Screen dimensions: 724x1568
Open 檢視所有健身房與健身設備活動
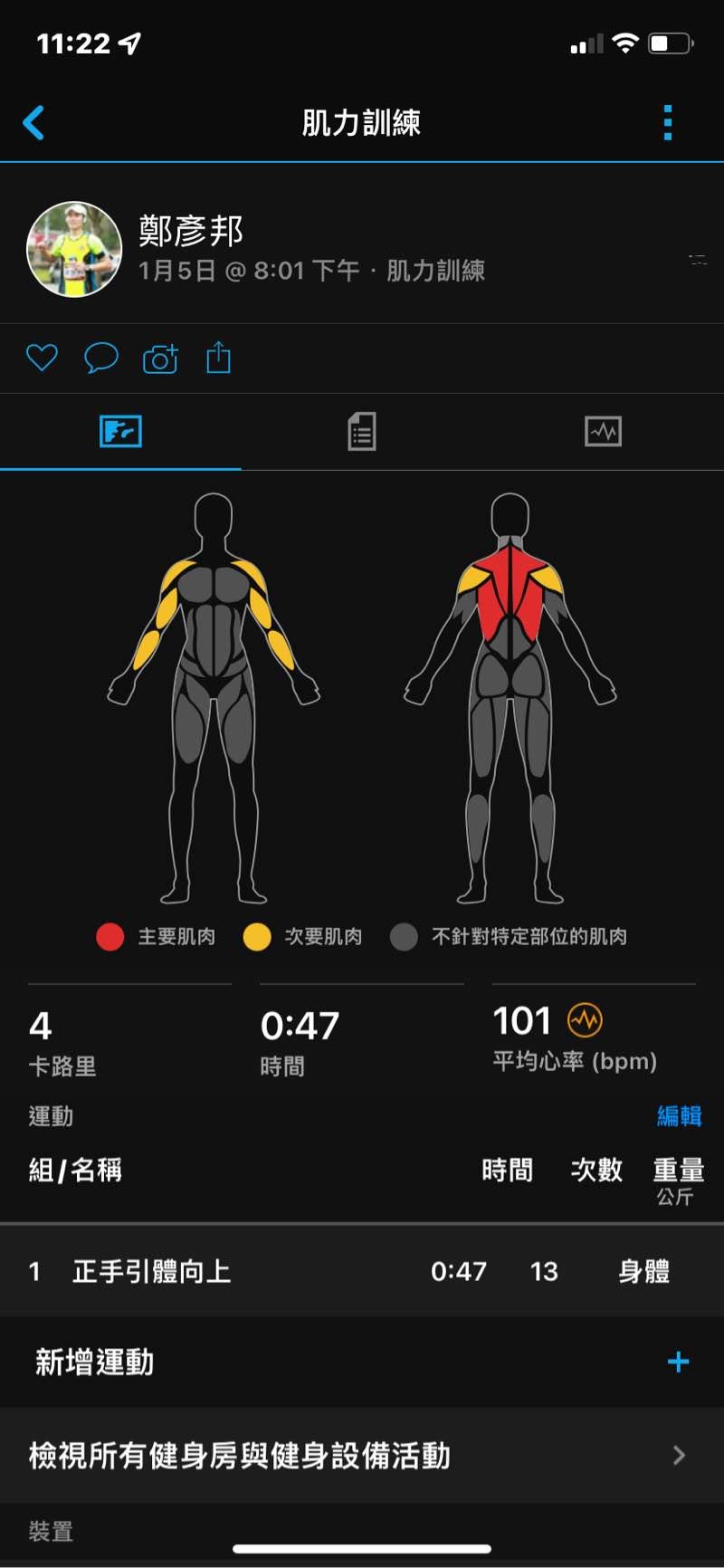(362, 1456)
